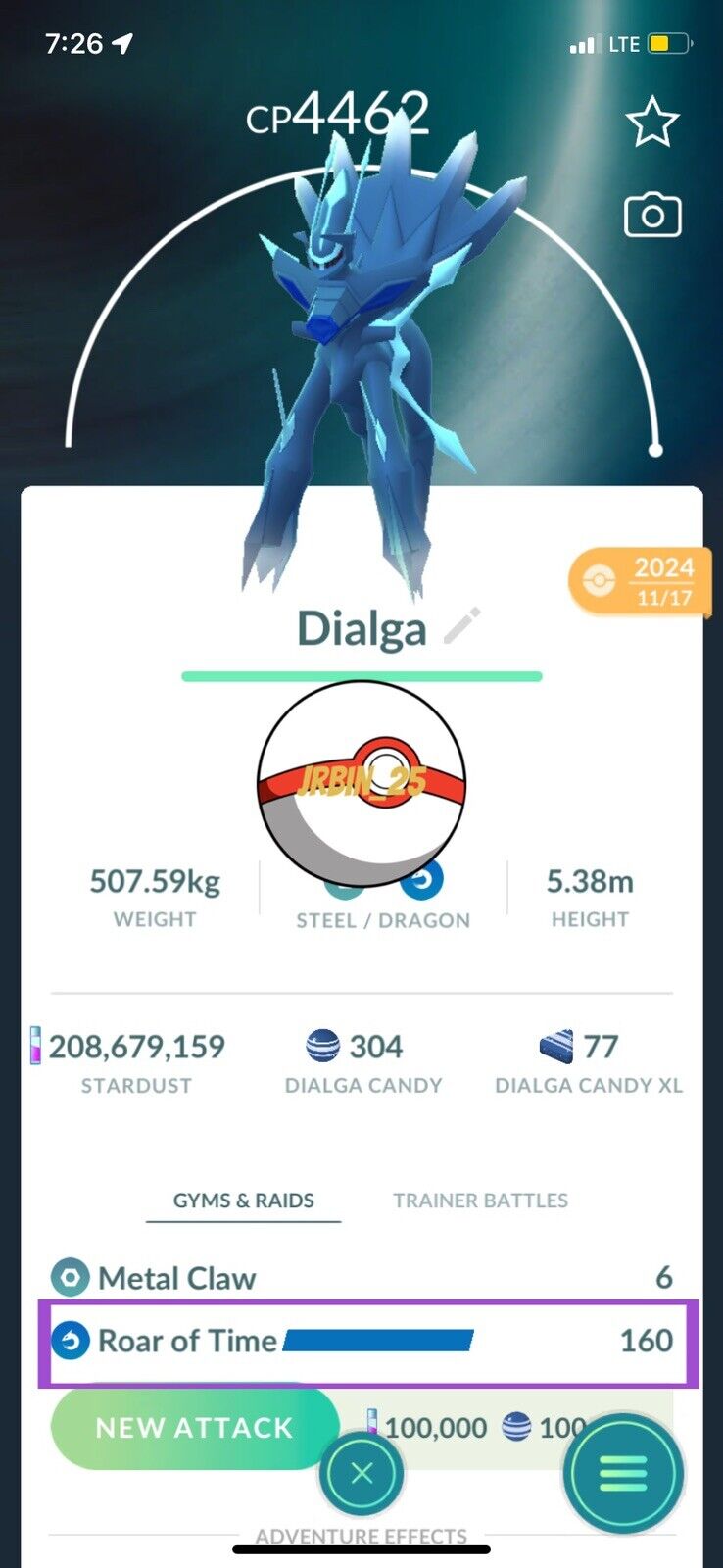Open the AR camera for Dialga
The height and width of the screenshot is (1568, 723).
click(651, 216)
